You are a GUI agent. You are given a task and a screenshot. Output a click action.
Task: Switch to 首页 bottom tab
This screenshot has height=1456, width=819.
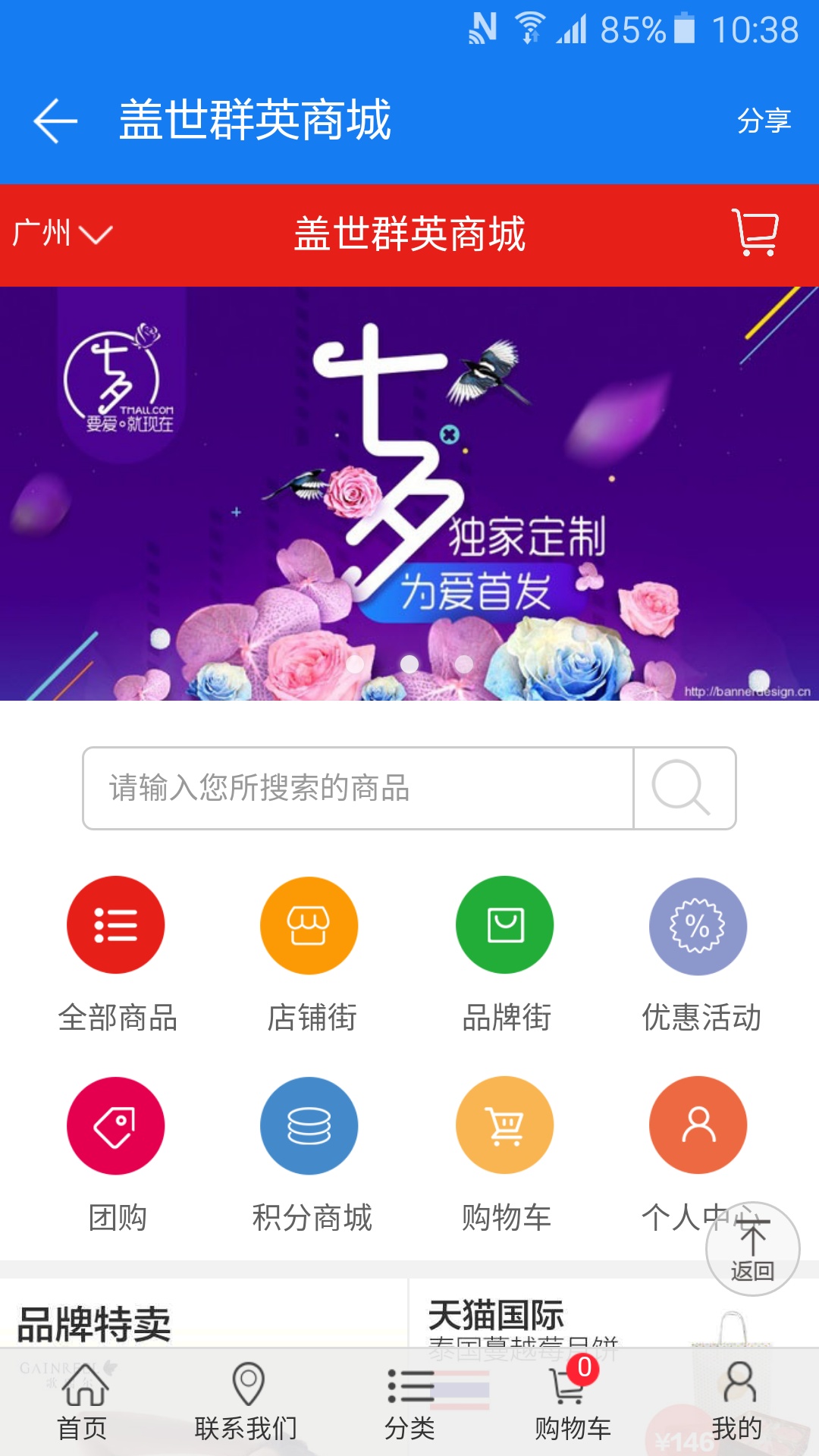pos(82,1403)
